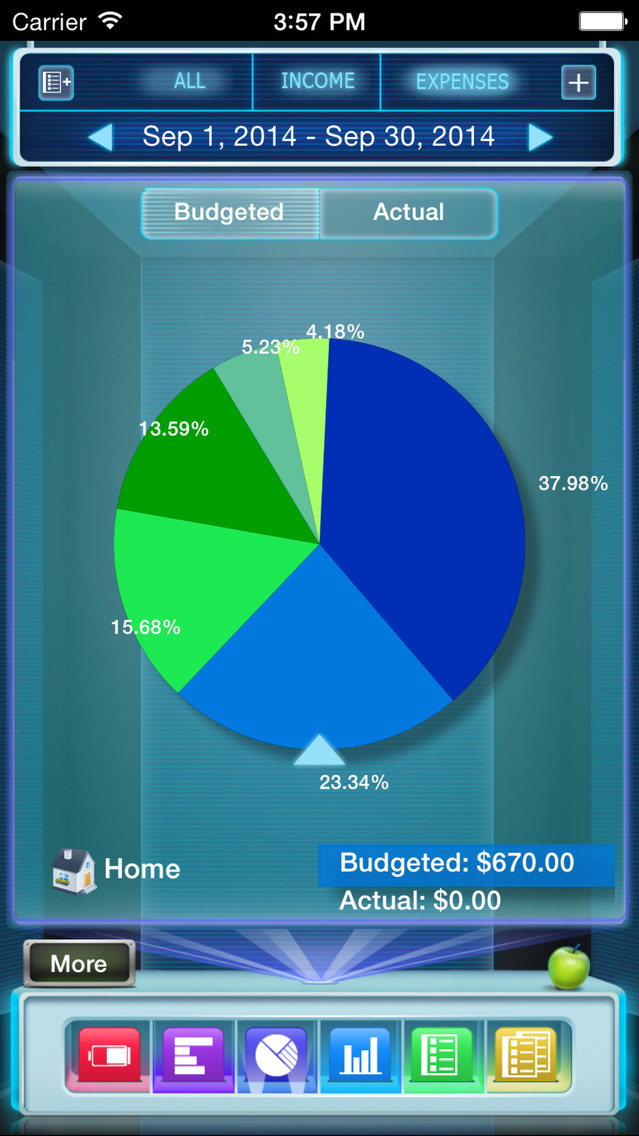The image size is (639, 1136).
Task: Tap the green apple icon
Action: coord(568,967)
